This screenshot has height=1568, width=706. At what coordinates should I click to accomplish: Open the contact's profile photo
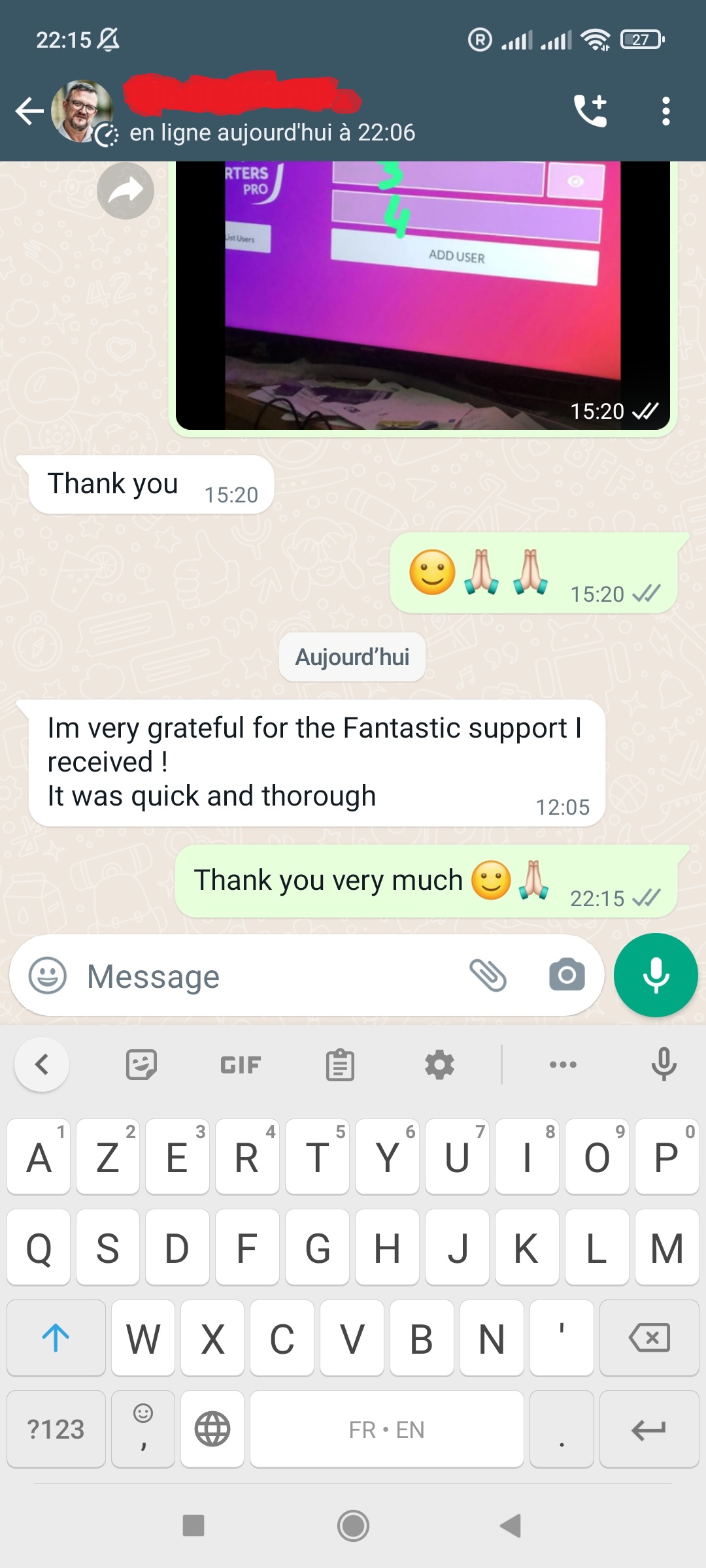(82, 110)
